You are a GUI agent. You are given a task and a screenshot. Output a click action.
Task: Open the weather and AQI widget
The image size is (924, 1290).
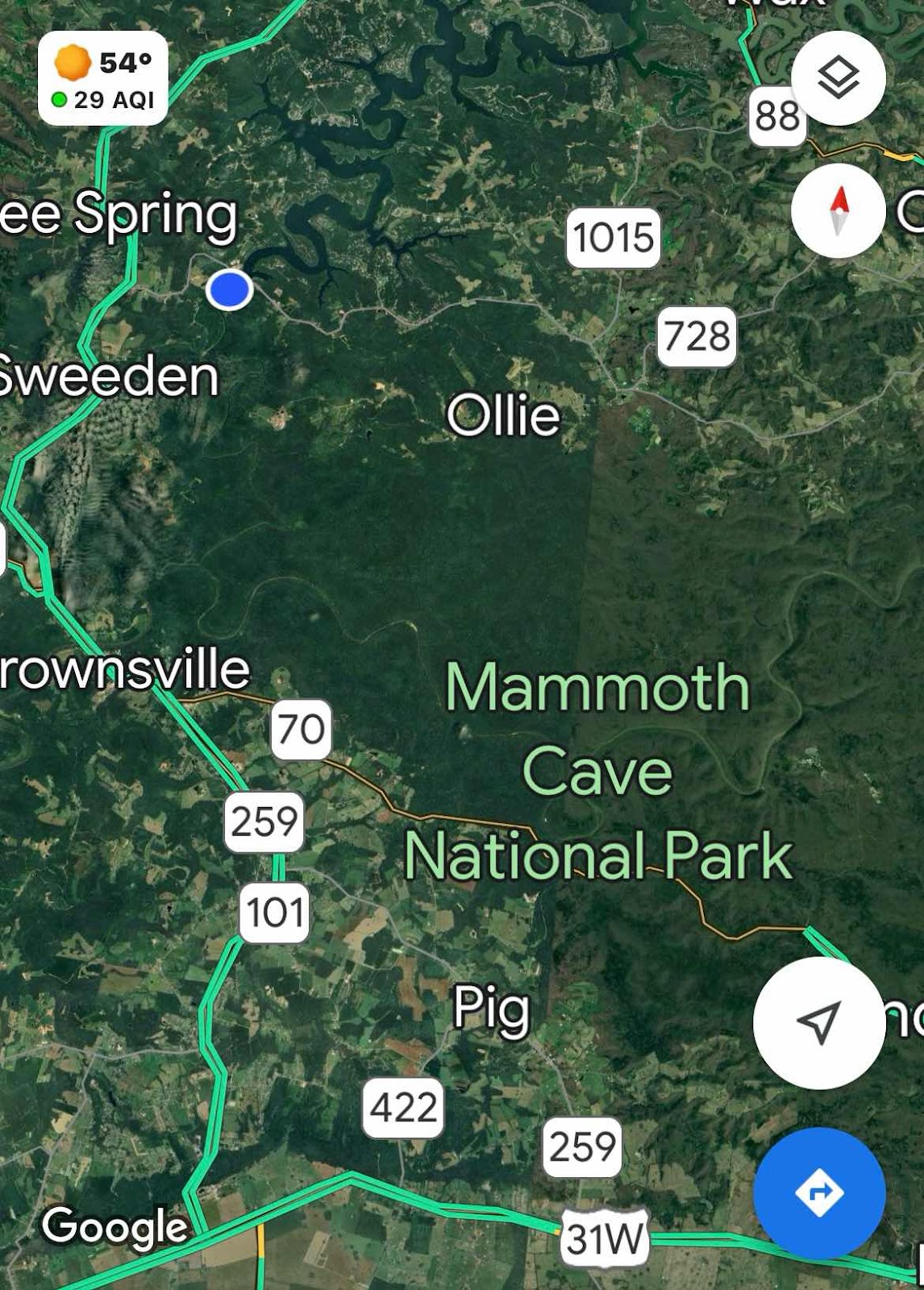103,79
